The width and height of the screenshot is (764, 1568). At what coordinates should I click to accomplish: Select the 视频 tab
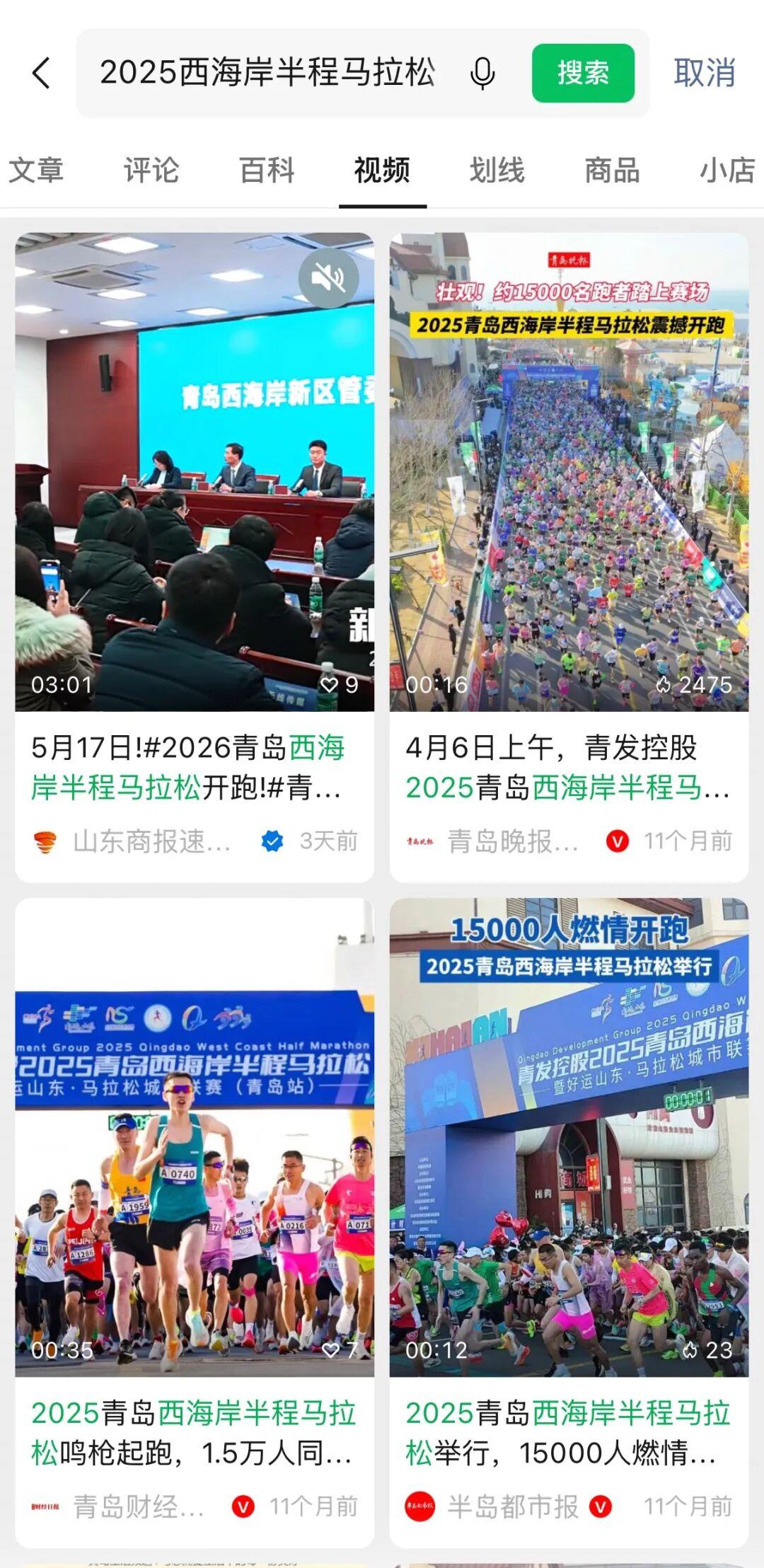point(382,171)
